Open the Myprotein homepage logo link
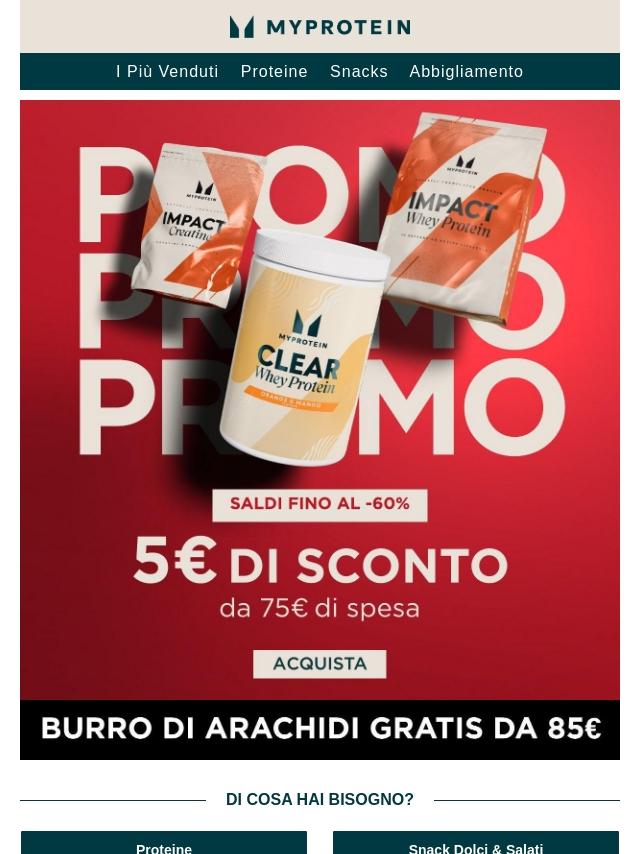 point(320,27)
